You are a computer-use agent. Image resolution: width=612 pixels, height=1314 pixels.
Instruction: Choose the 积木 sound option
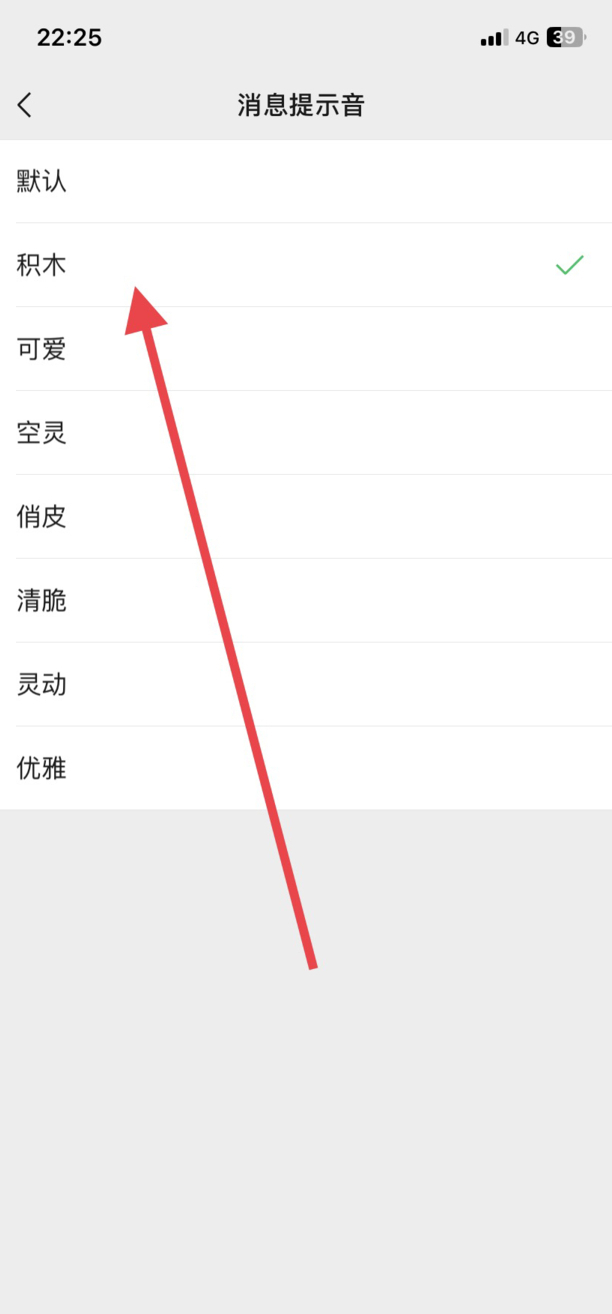pyautogui.click(x=306, y=265)
